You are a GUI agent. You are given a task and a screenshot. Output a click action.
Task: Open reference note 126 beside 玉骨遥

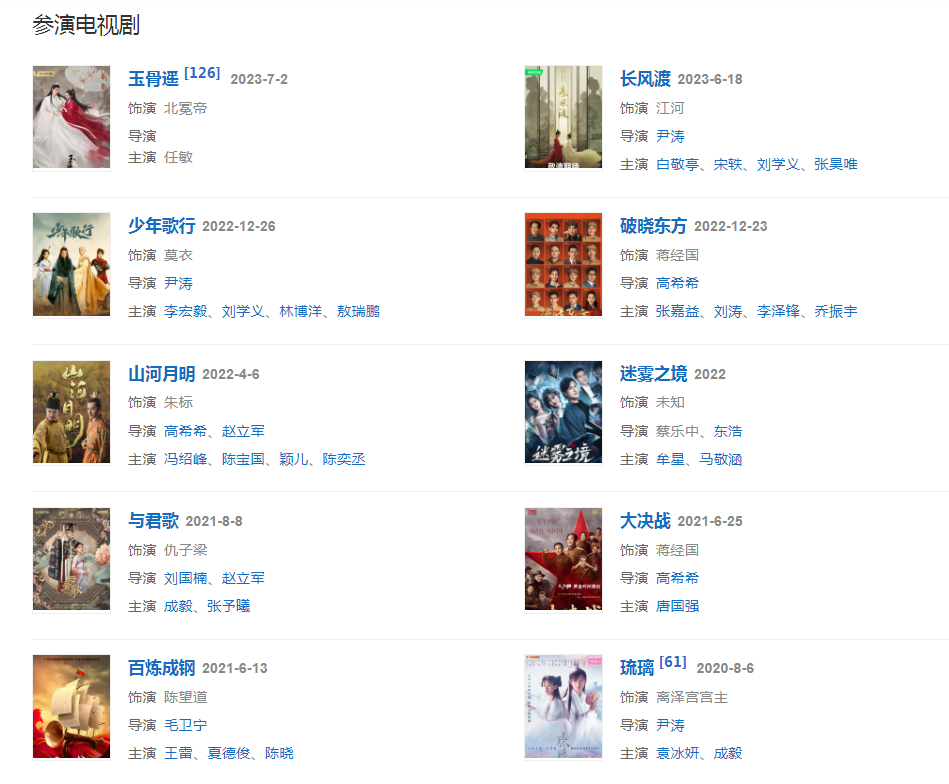(x=202, y=73)
